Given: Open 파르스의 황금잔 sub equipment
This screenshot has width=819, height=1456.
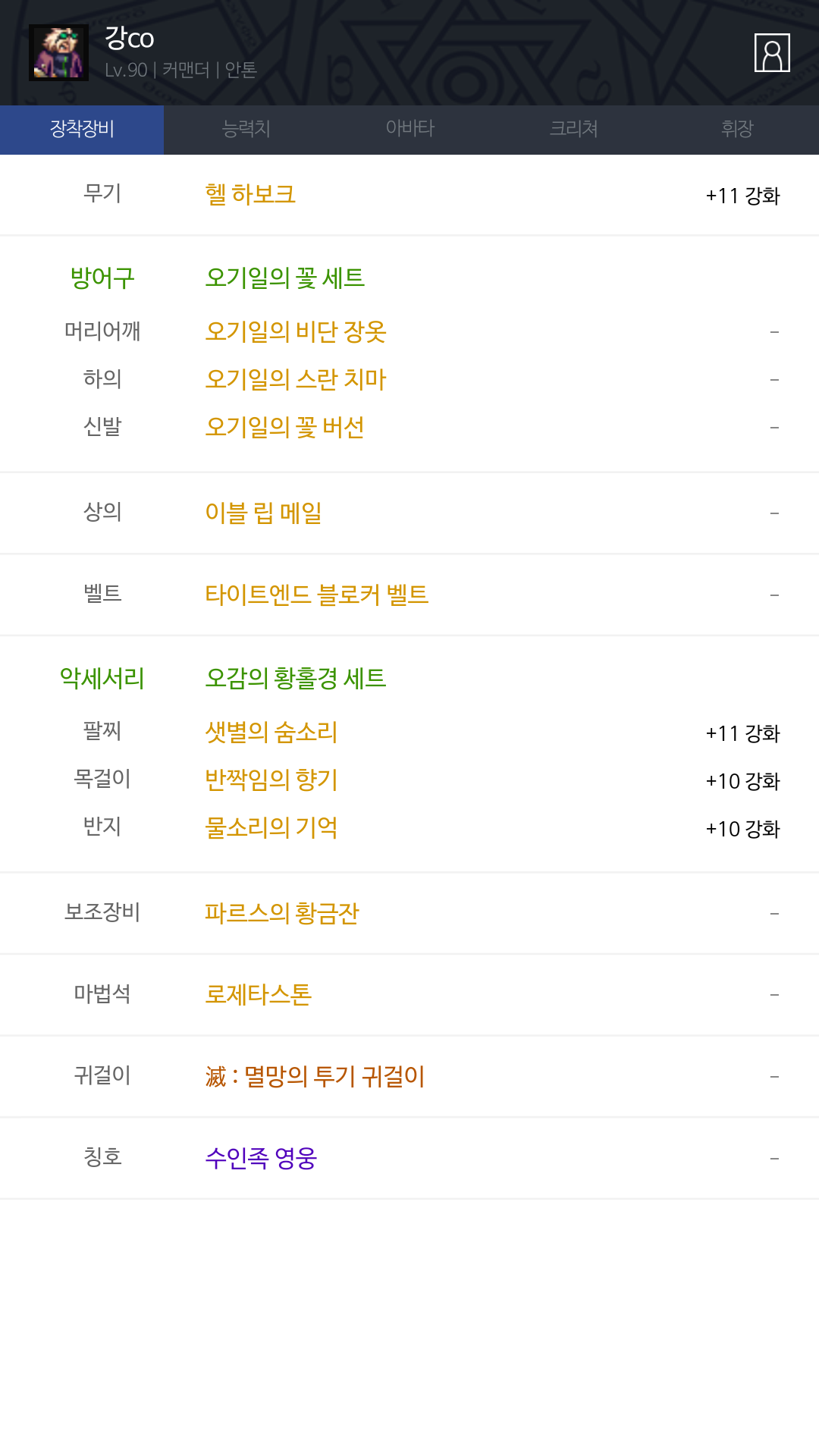Looking at the screenshot, I should (x=282, y=913).
